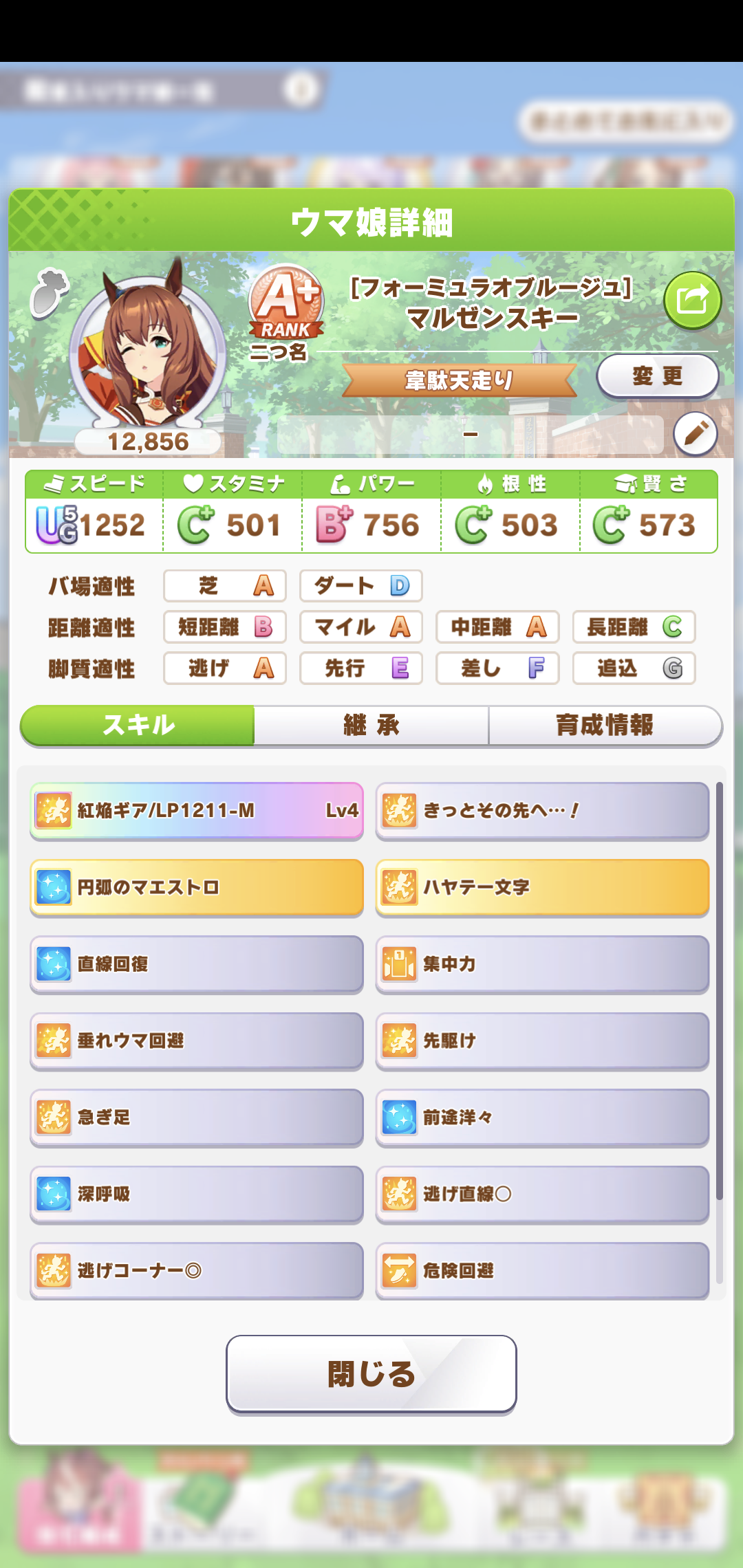
Task: Open skill 紅焔ギア/LP1211-M details
Action: tap(197, 811)
